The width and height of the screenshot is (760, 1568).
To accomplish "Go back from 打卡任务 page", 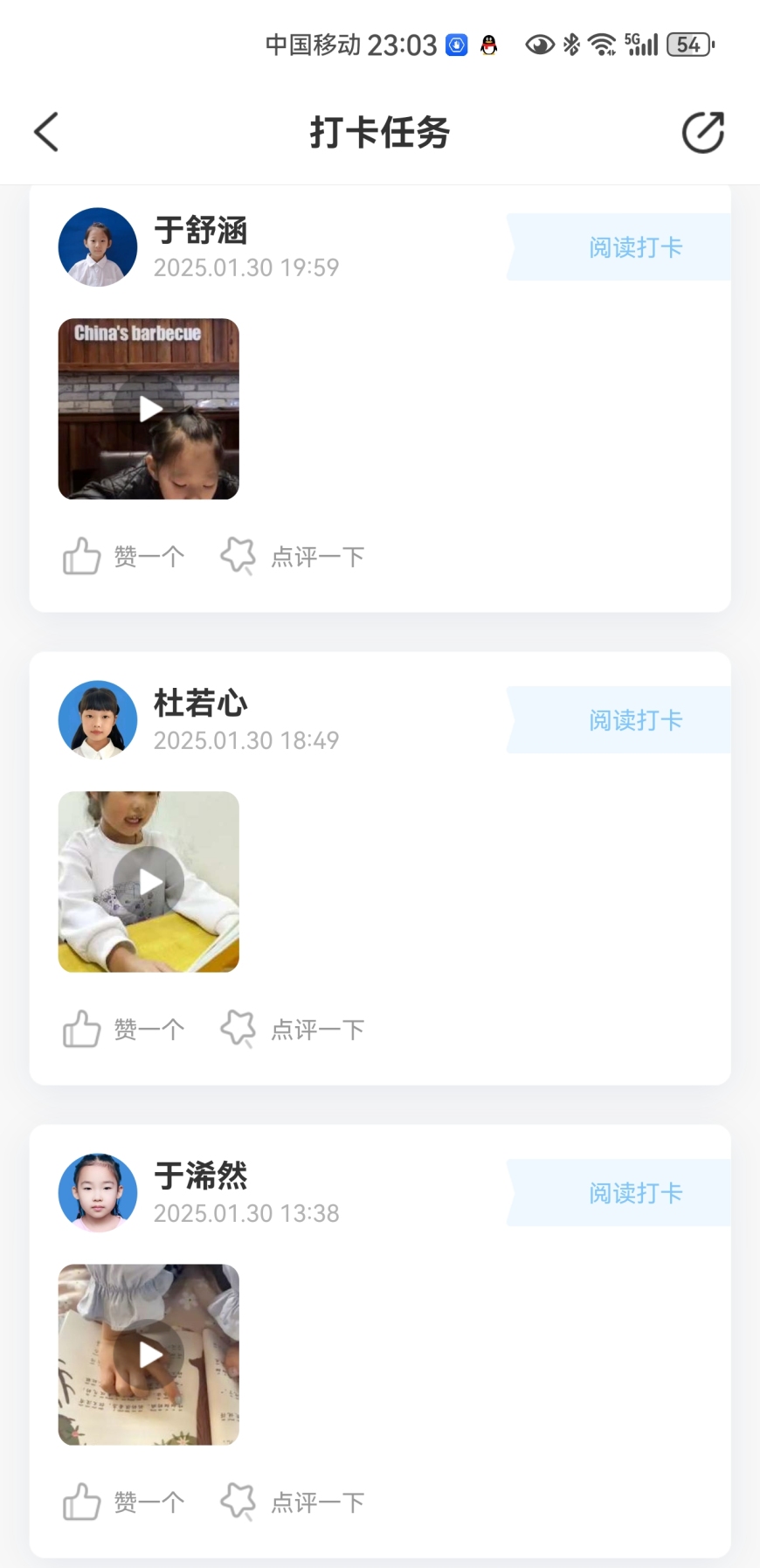I will click(46, 132).
